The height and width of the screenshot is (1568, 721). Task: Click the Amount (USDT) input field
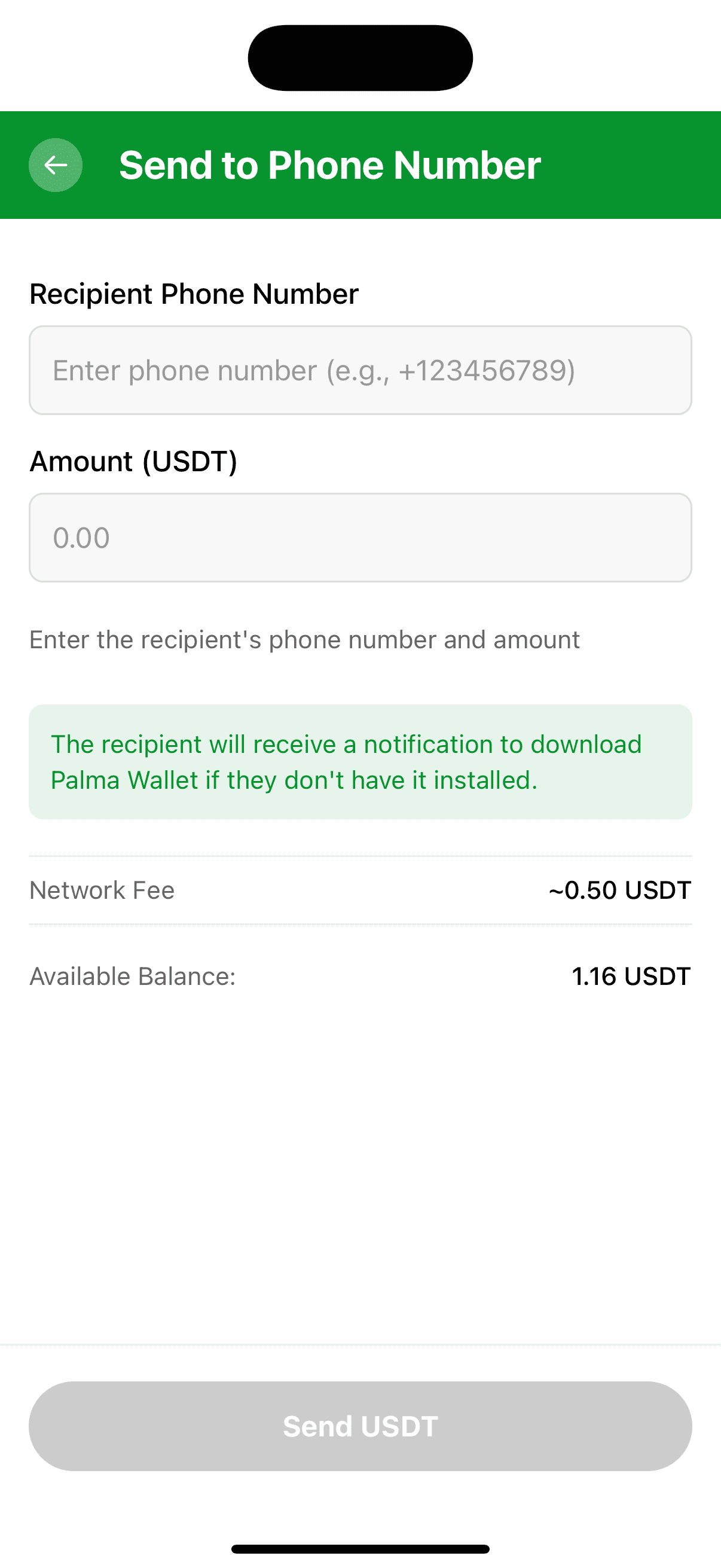[360, 537]
